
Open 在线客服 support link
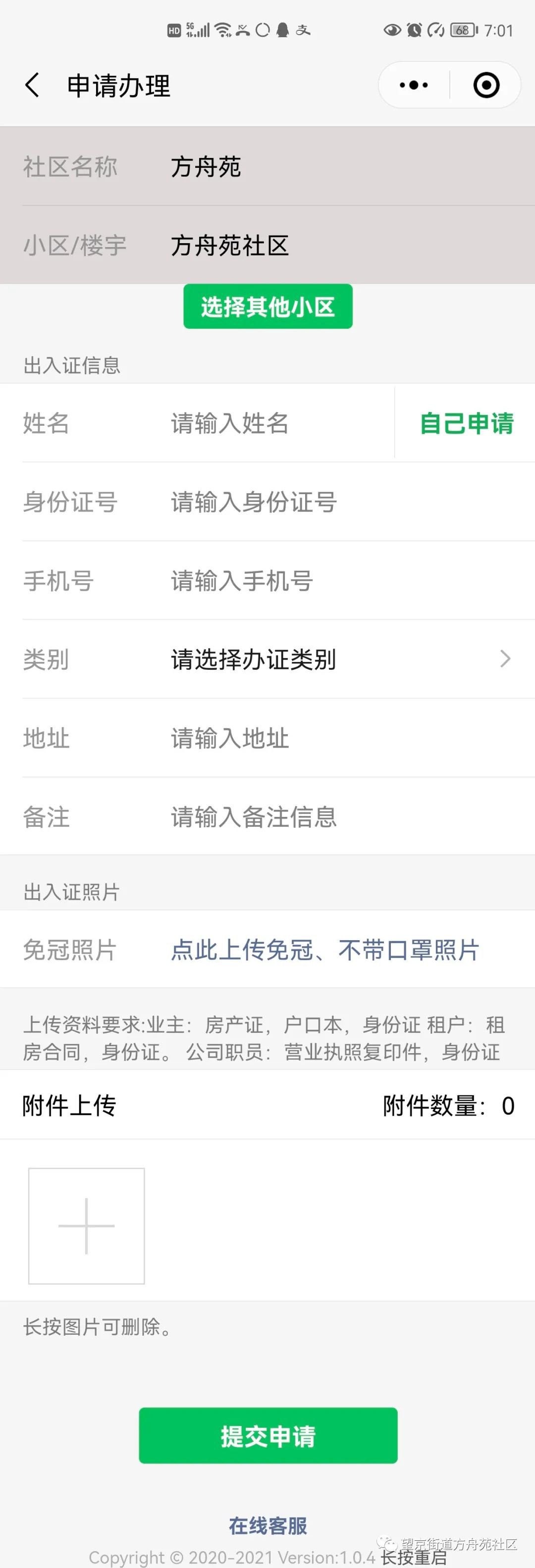point(267,1525)
